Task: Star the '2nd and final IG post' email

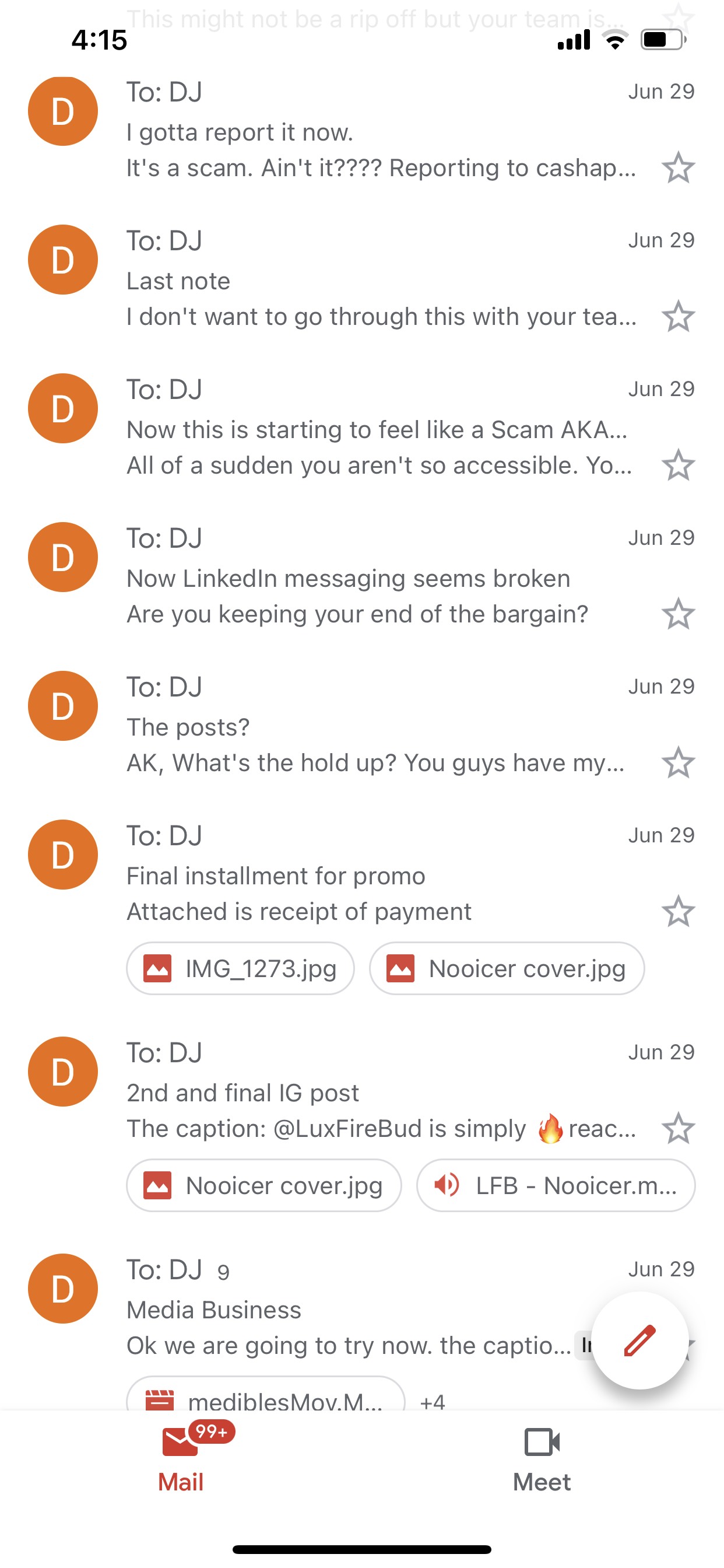Action: pyautogui.click(x=678, y=1129)
